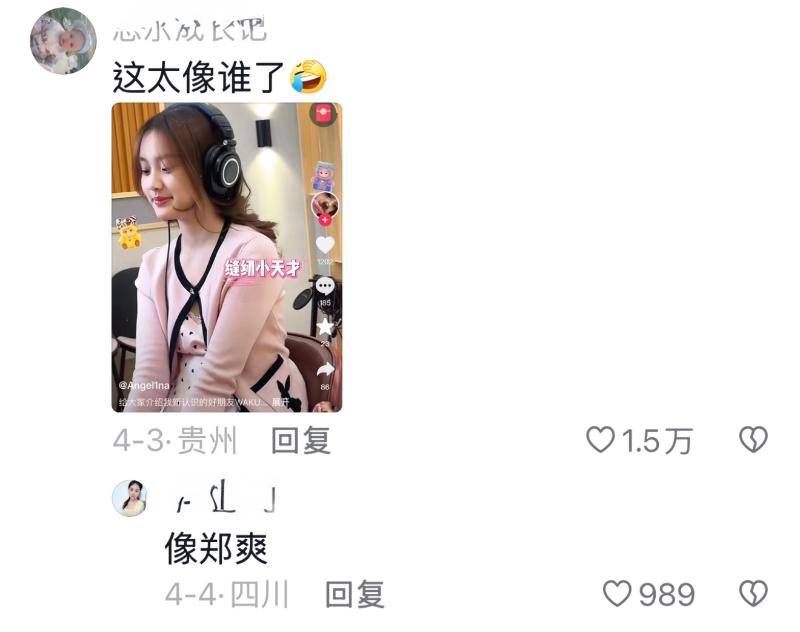Dislike the "像郑爽" reply
This screenshot has width=800, height=632.
point(752,595)
